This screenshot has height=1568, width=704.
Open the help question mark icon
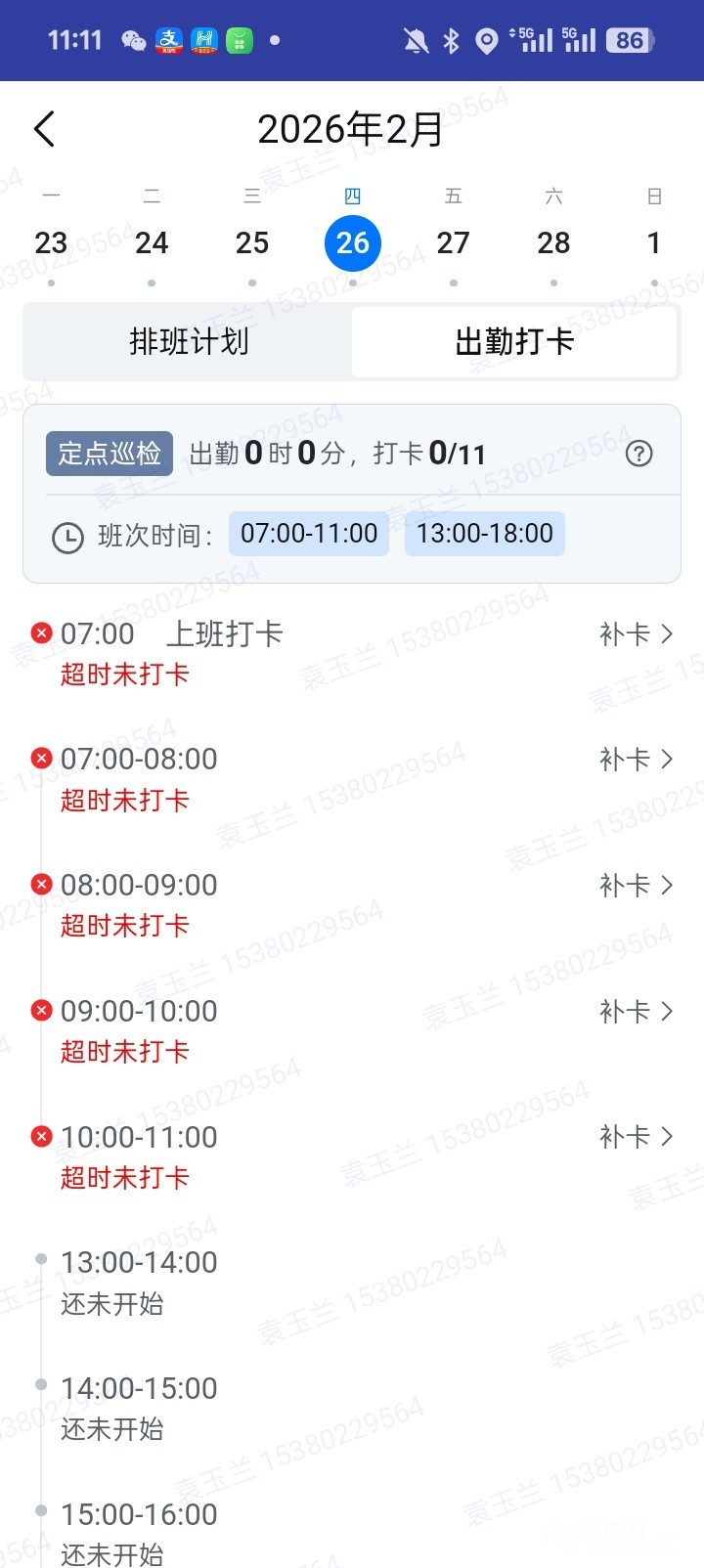pos(638,454)
